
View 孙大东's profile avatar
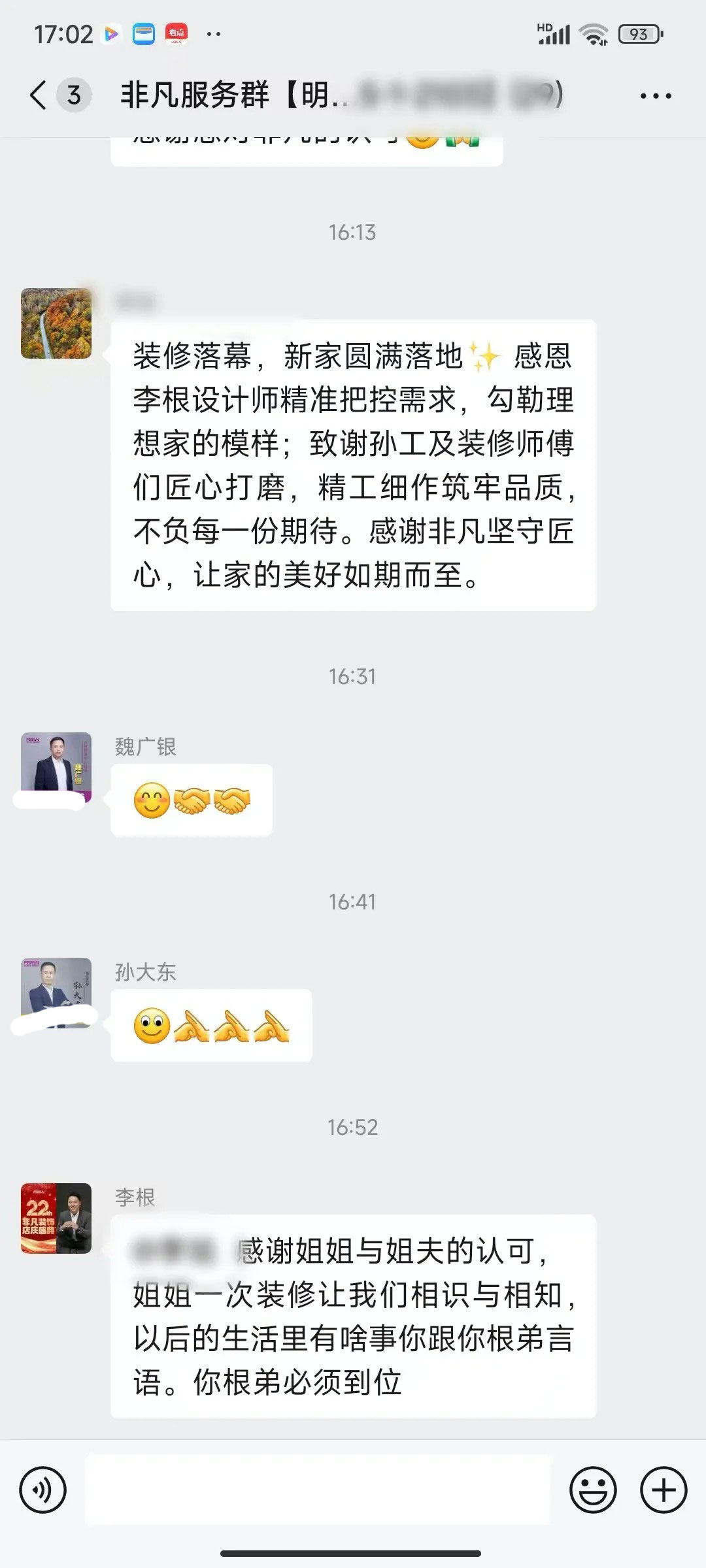[x=56, y=990]
